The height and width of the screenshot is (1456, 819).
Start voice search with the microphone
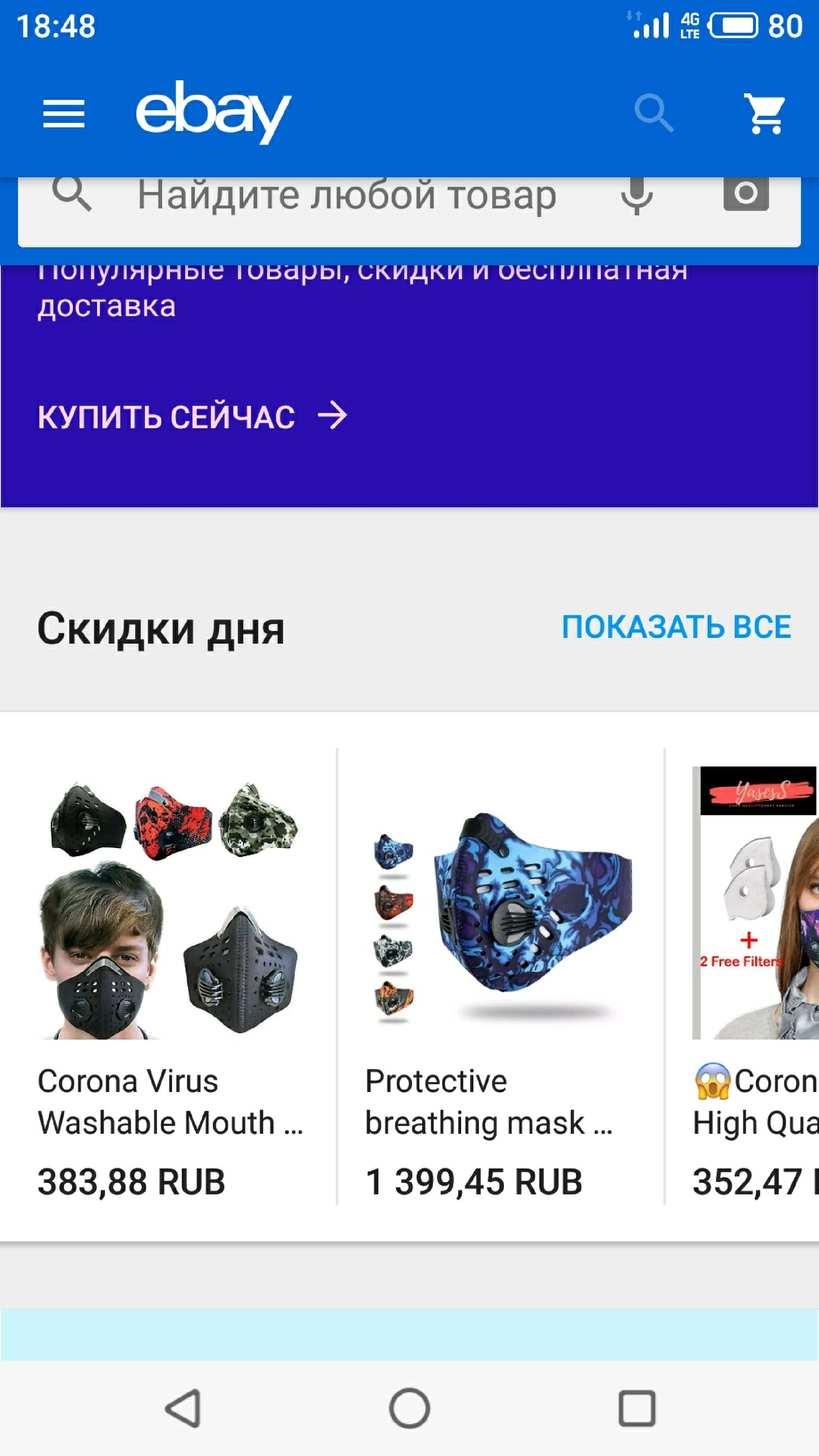coord(637,196)
